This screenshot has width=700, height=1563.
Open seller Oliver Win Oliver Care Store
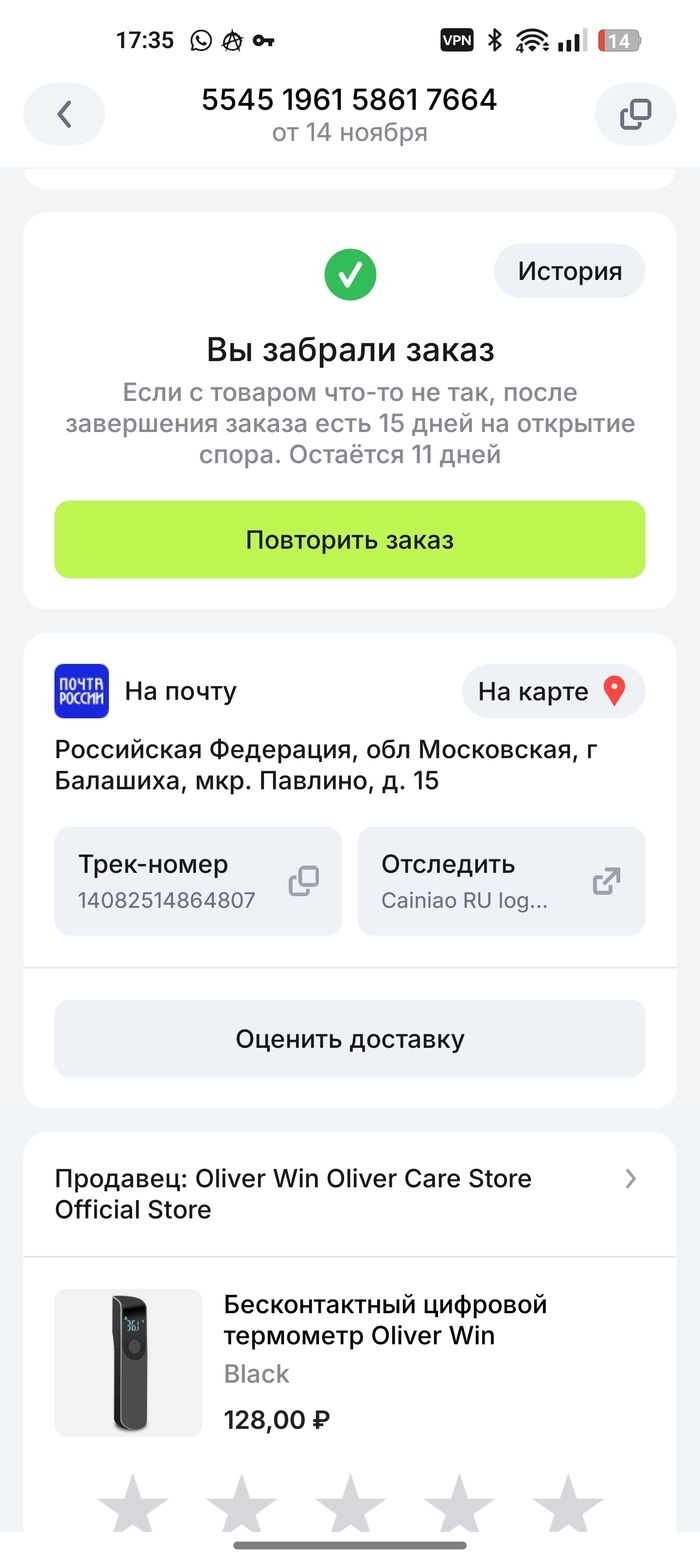349,1194
